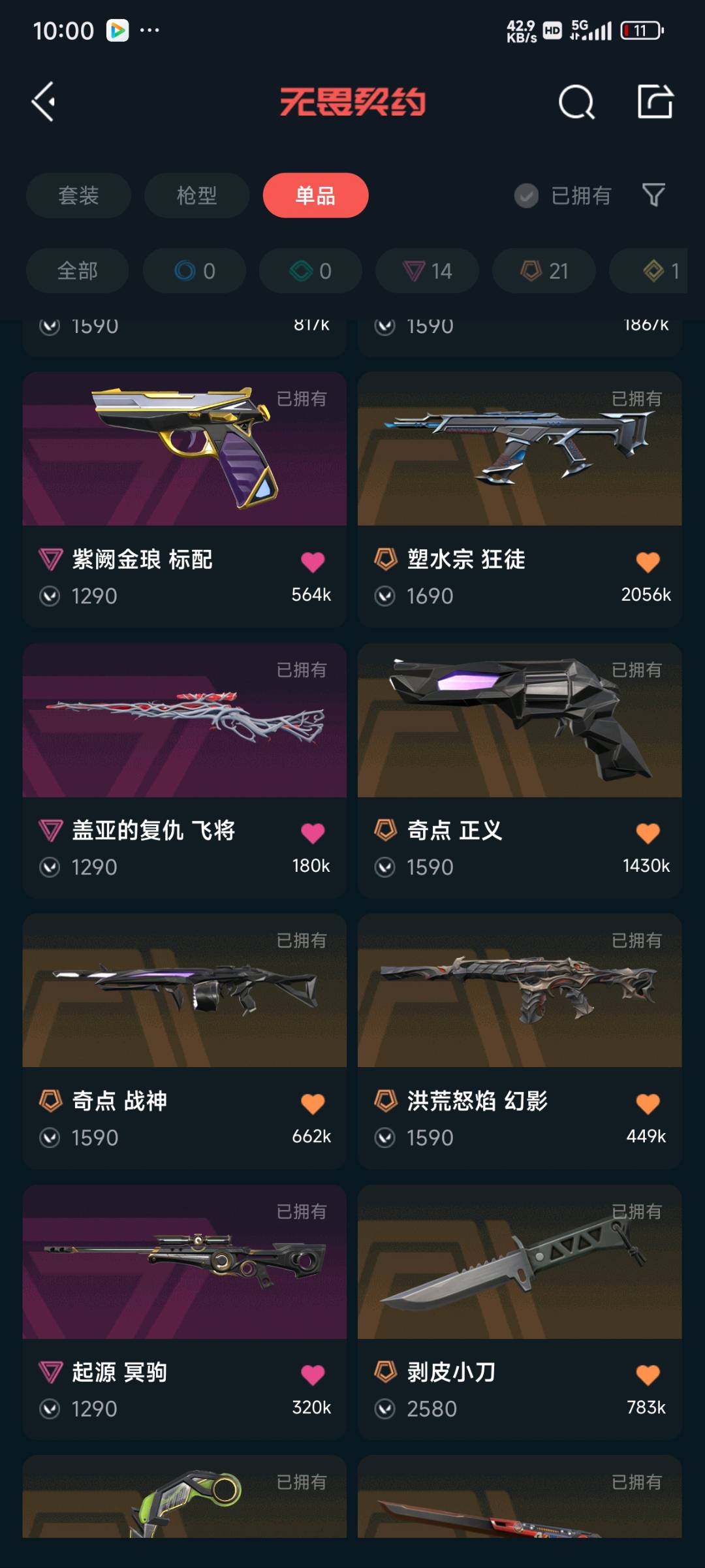Filter by the orange tier chip showing 21
The image size is (705, 1568).
[543, 270]
